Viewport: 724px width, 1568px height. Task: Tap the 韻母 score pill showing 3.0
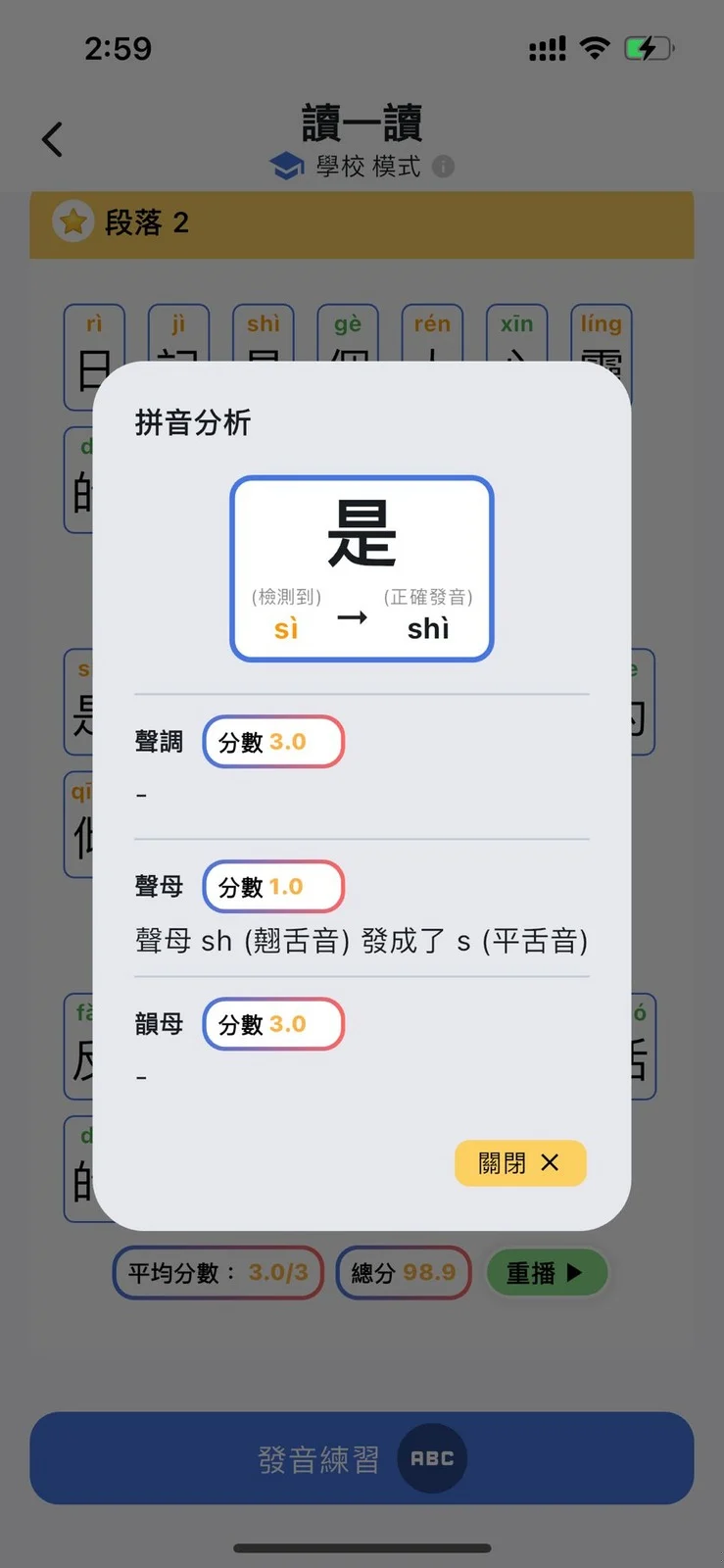(x=272, y=1023)
